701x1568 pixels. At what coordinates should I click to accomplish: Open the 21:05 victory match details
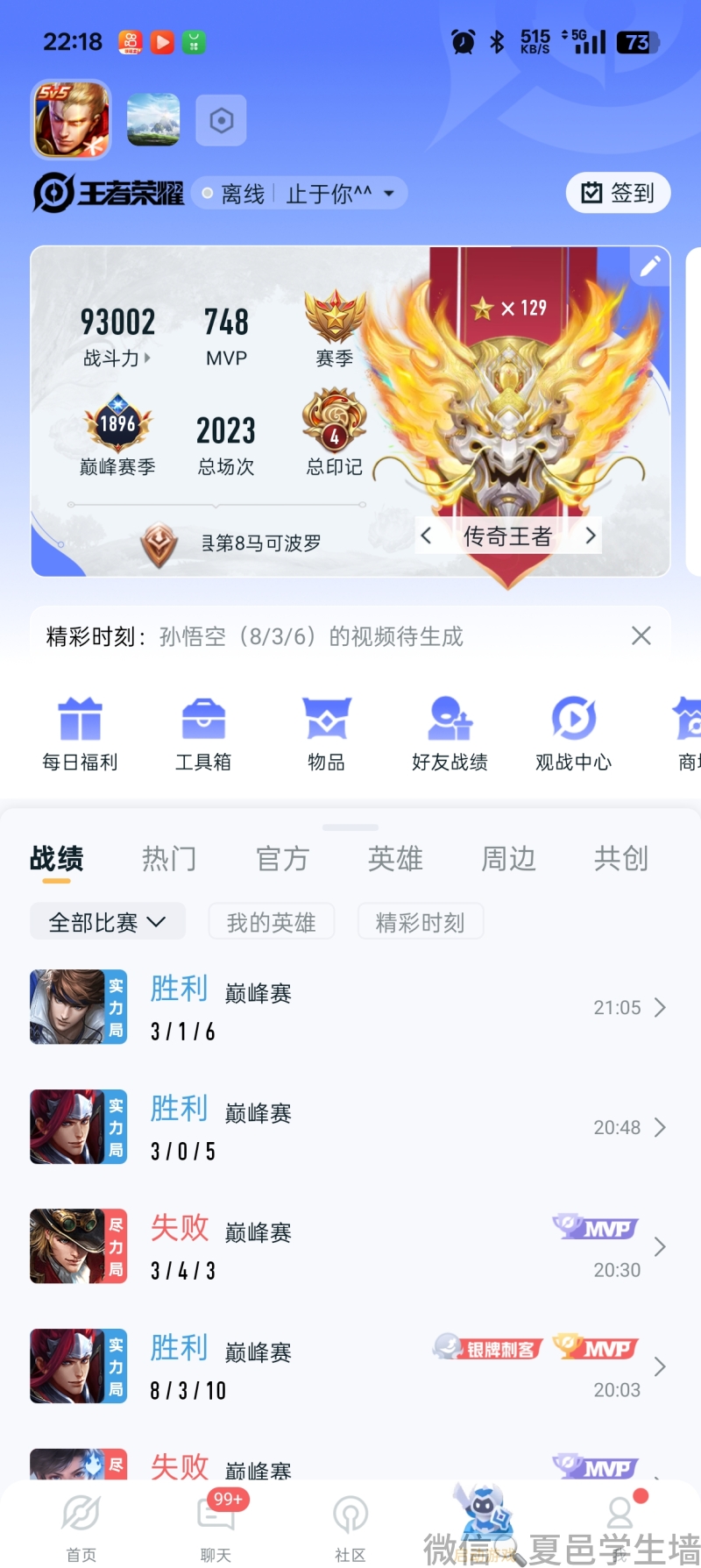350,1007
